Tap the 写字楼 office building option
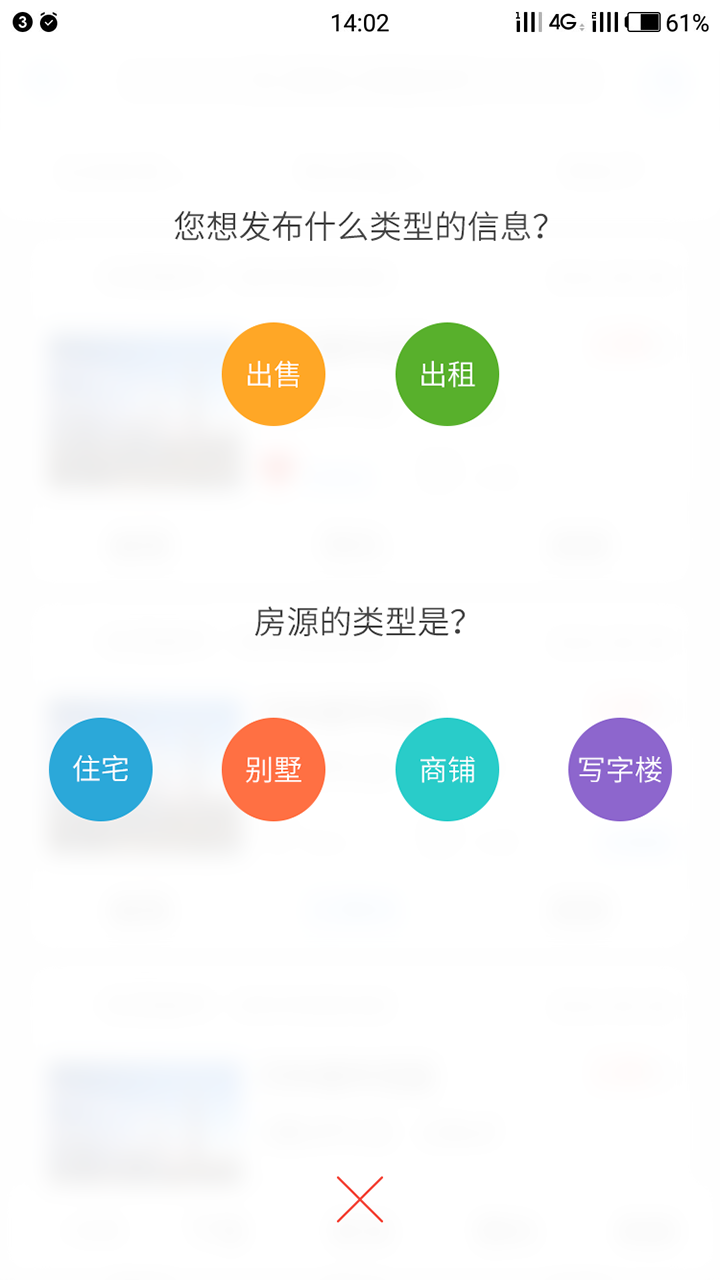 620,769
